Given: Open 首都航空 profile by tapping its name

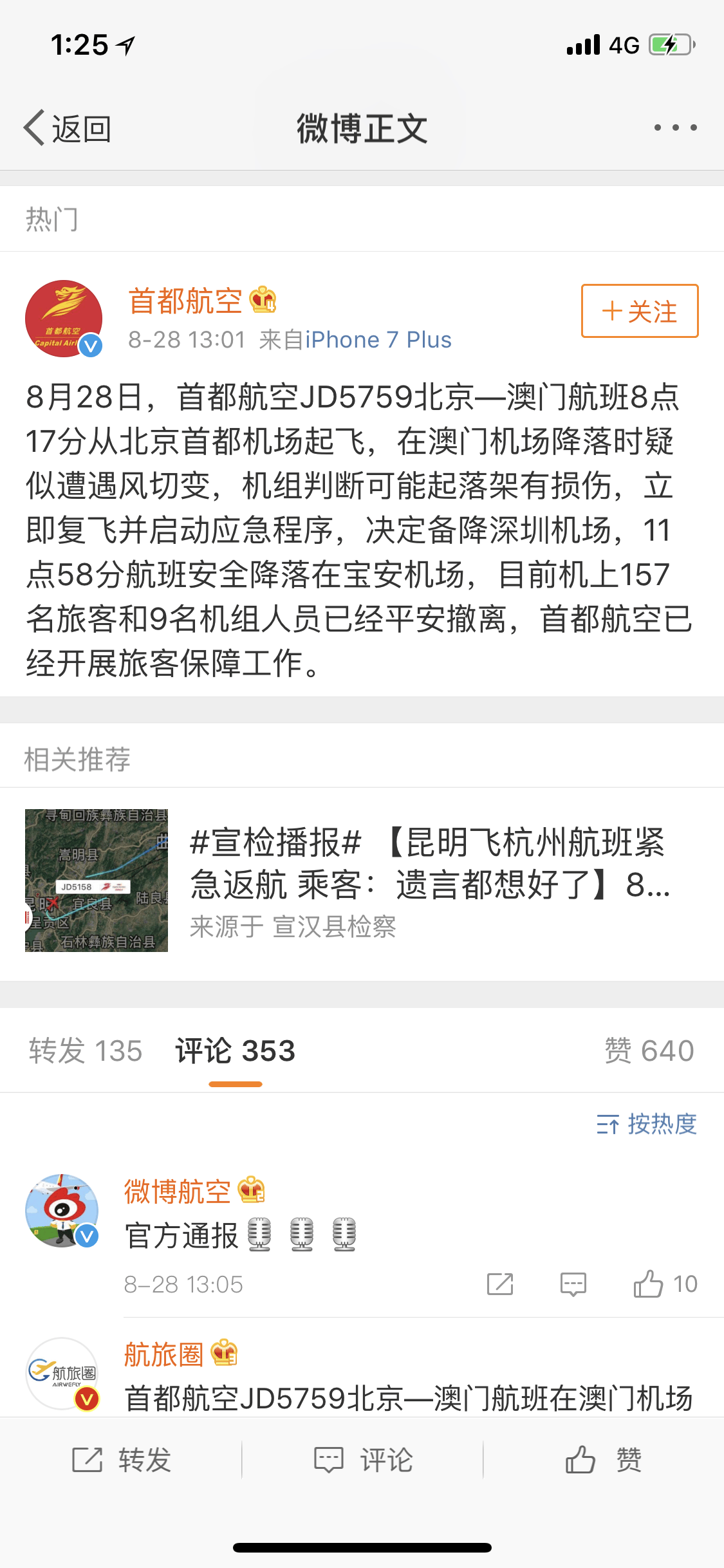Looking at the screenshot, I should tap(185, 301).
